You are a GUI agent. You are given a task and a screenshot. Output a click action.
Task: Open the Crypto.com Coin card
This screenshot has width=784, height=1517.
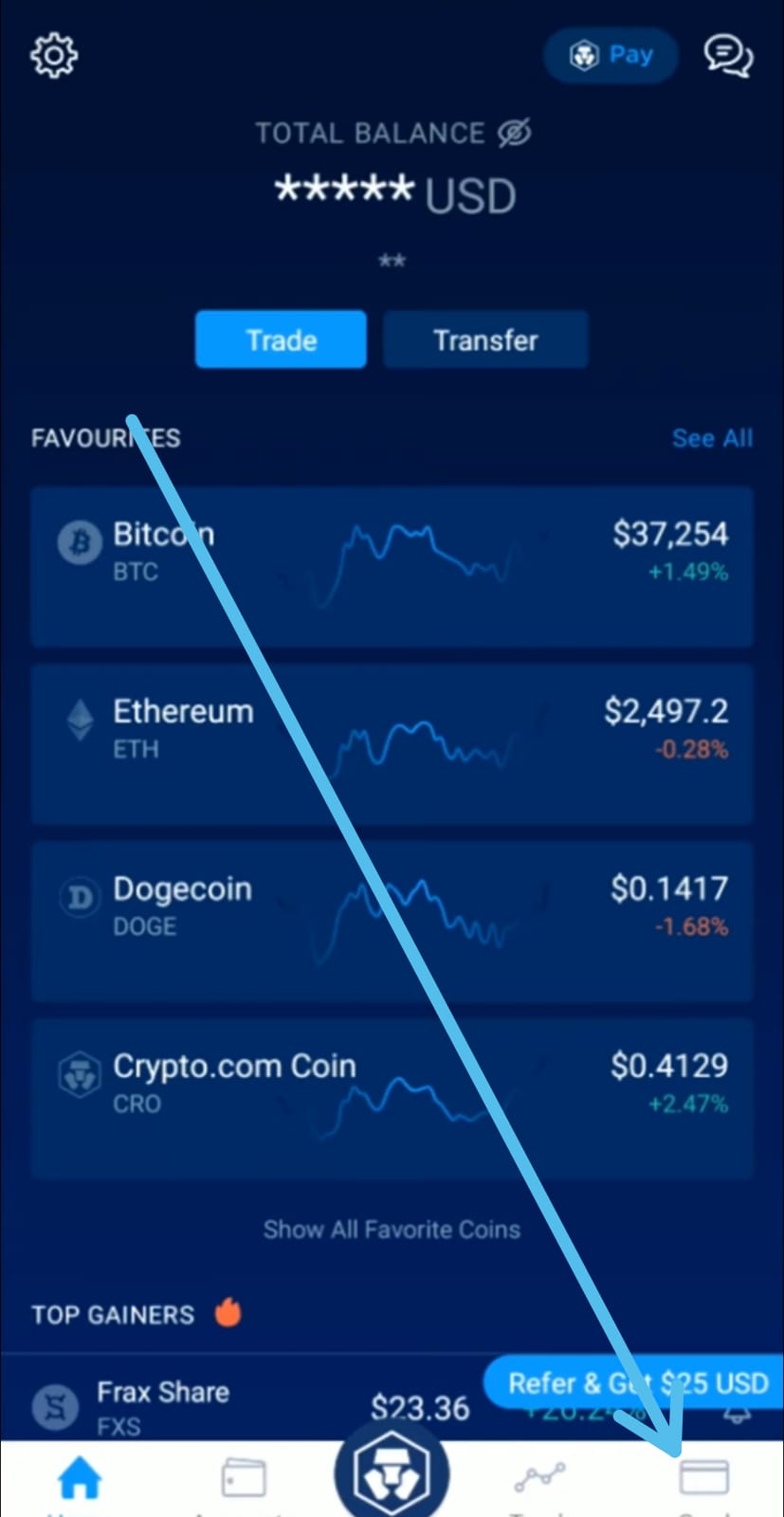(392, 1099)
